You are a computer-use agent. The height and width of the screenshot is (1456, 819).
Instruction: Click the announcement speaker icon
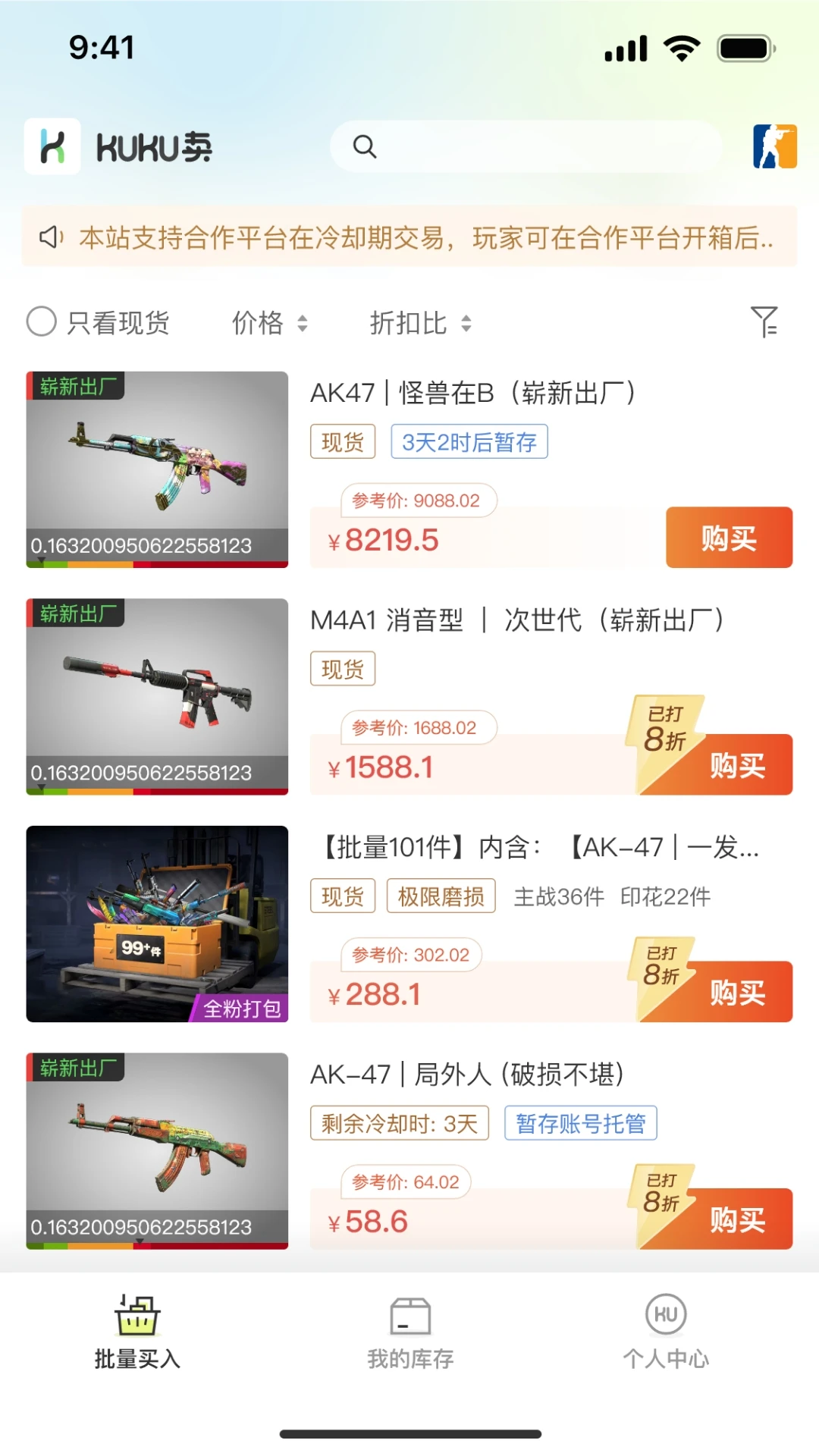50,238
